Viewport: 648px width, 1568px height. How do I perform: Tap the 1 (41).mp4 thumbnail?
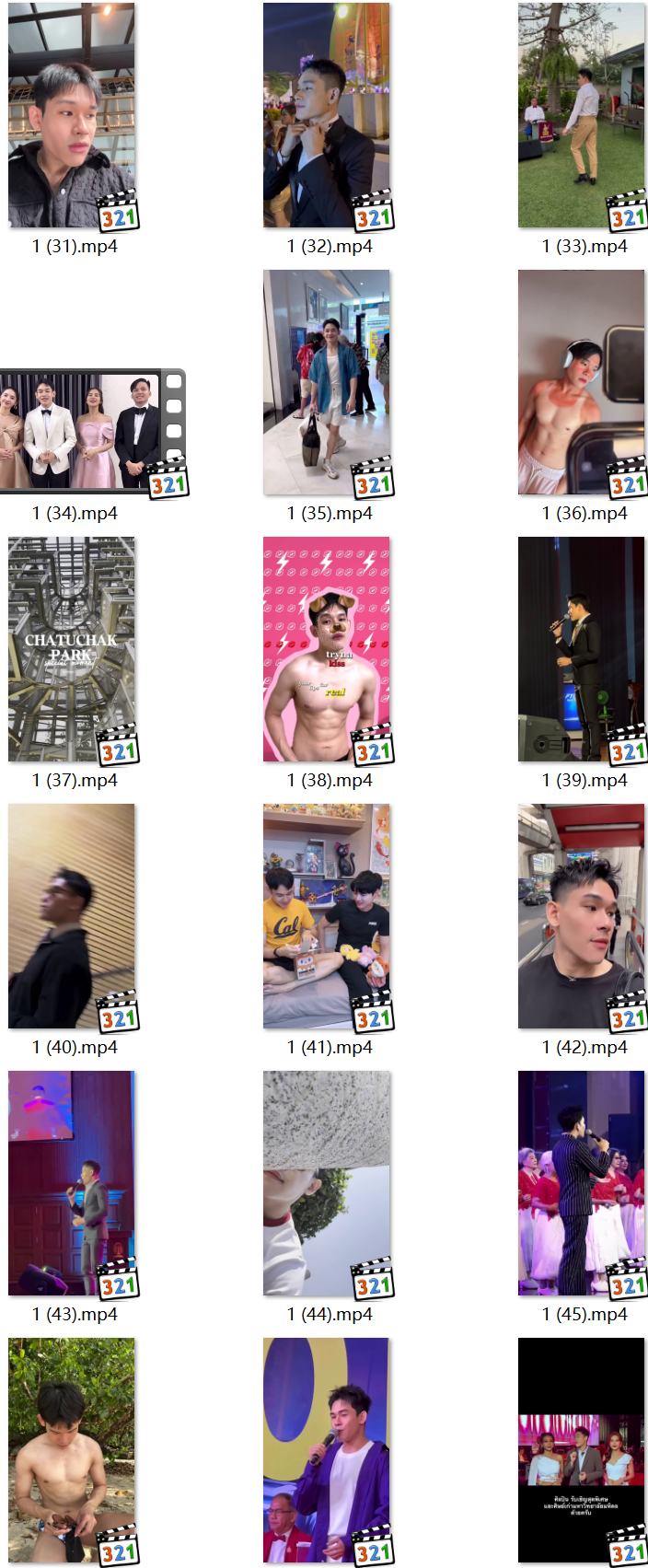326,917
